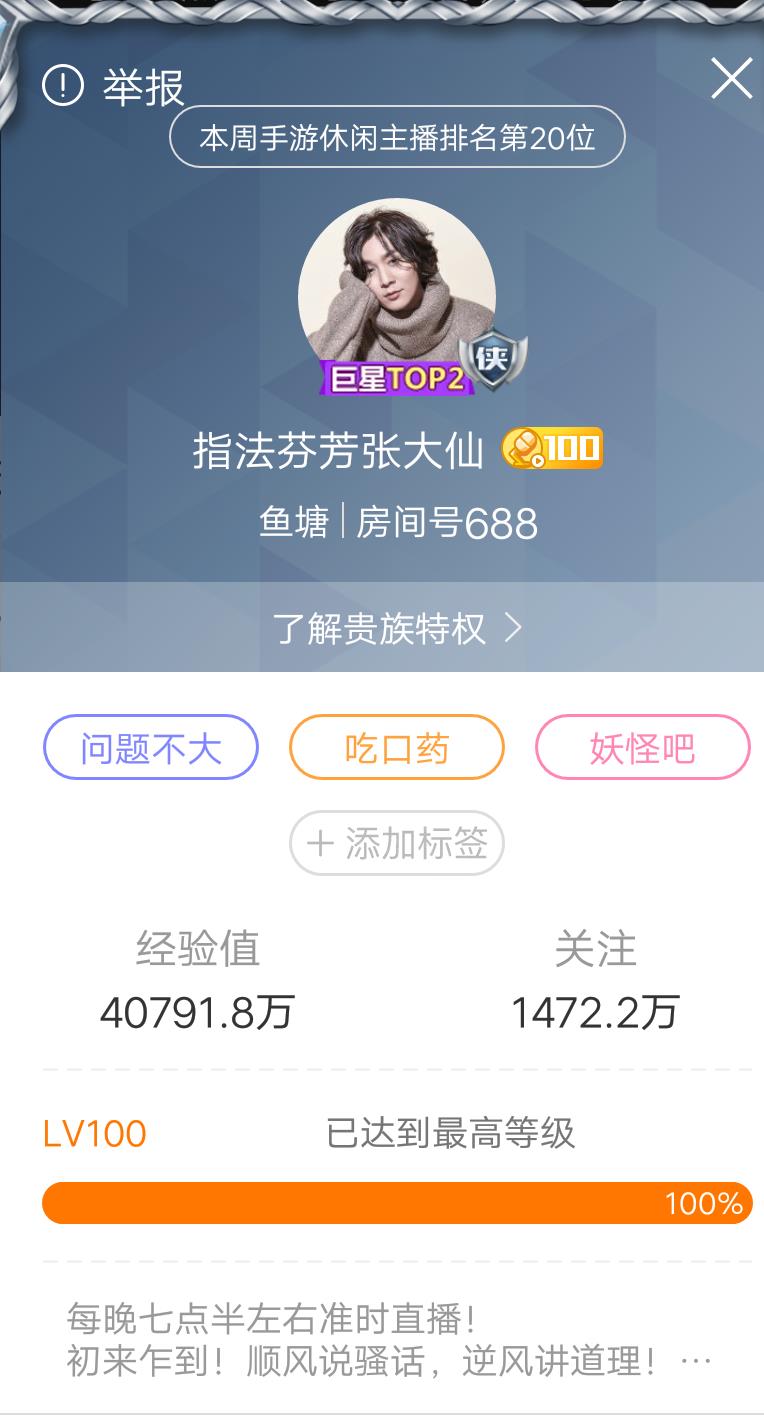Screen dimensions: 764x1416
Task: Open the weekly ranking banner 本周手游休闲主播排名第20位
Action: (397, 137)
